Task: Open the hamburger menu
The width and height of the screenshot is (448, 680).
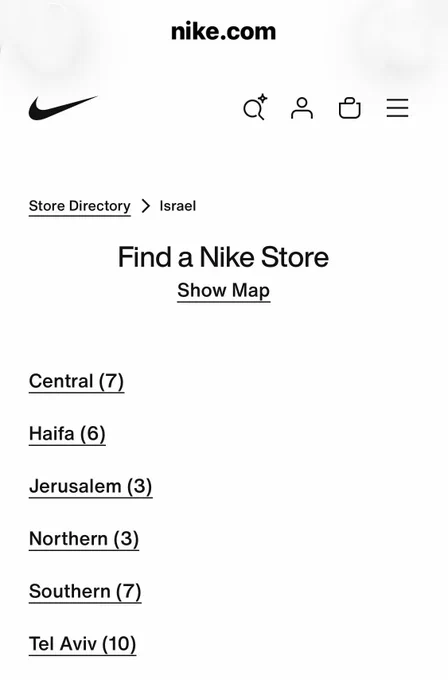Action: pyautogui.click(x=397, y=108)
